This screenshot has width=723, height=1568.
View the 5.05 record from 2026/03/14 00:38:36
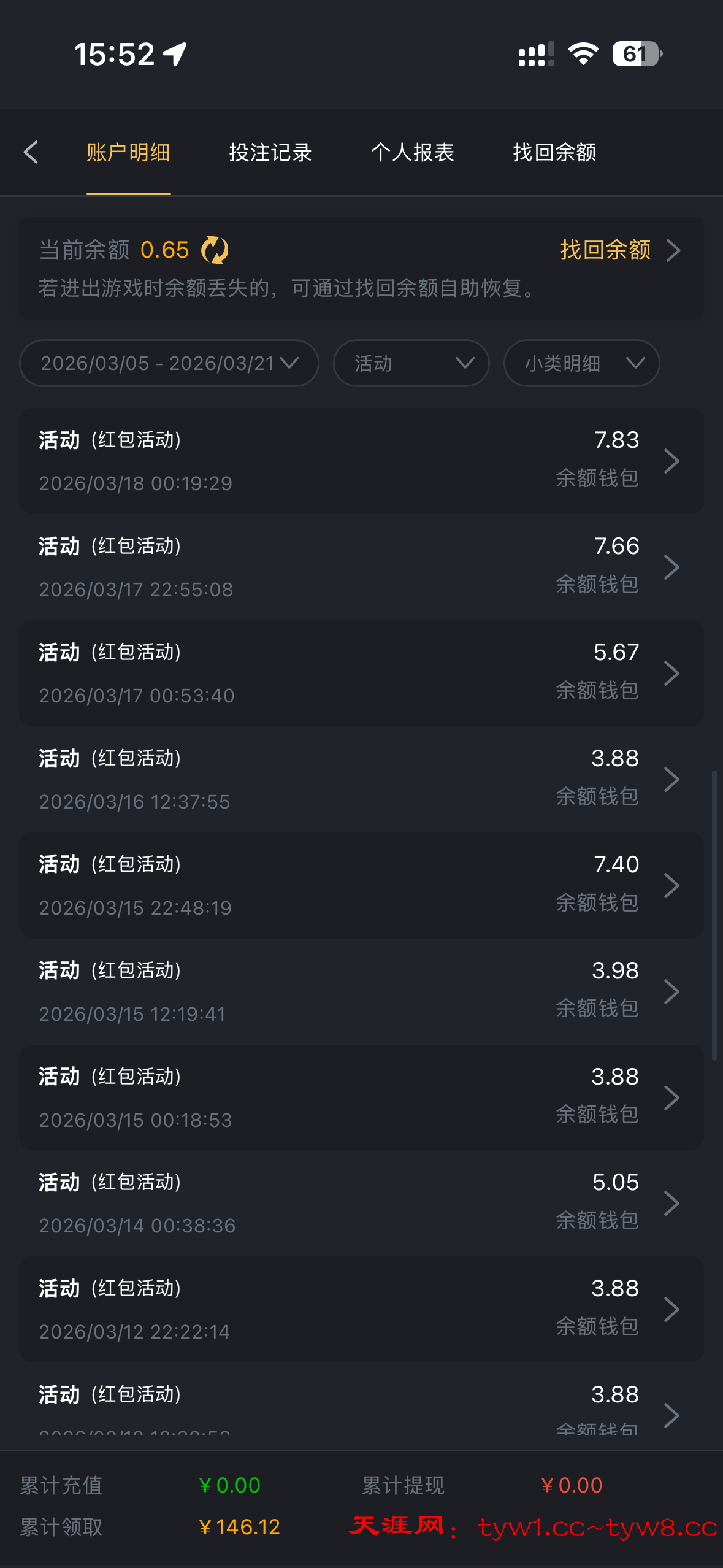tap(361, 1204)
